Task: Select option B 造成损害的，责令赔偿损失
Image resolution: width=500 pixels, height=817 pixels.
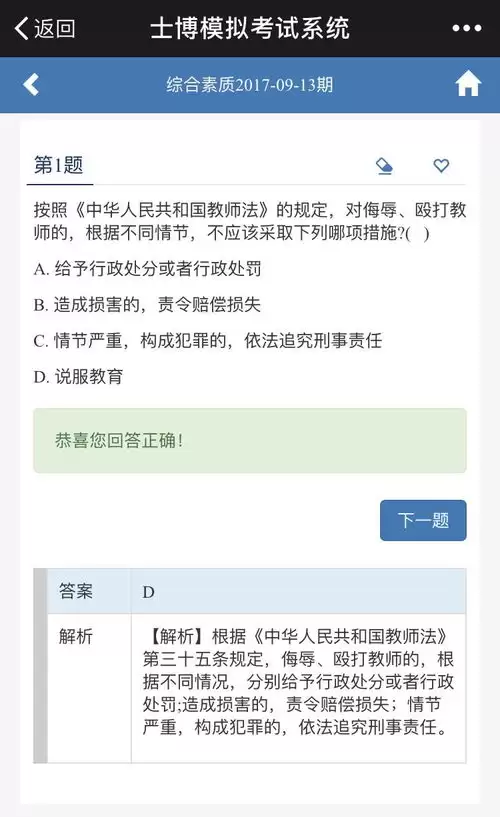Action: [147, 305]
